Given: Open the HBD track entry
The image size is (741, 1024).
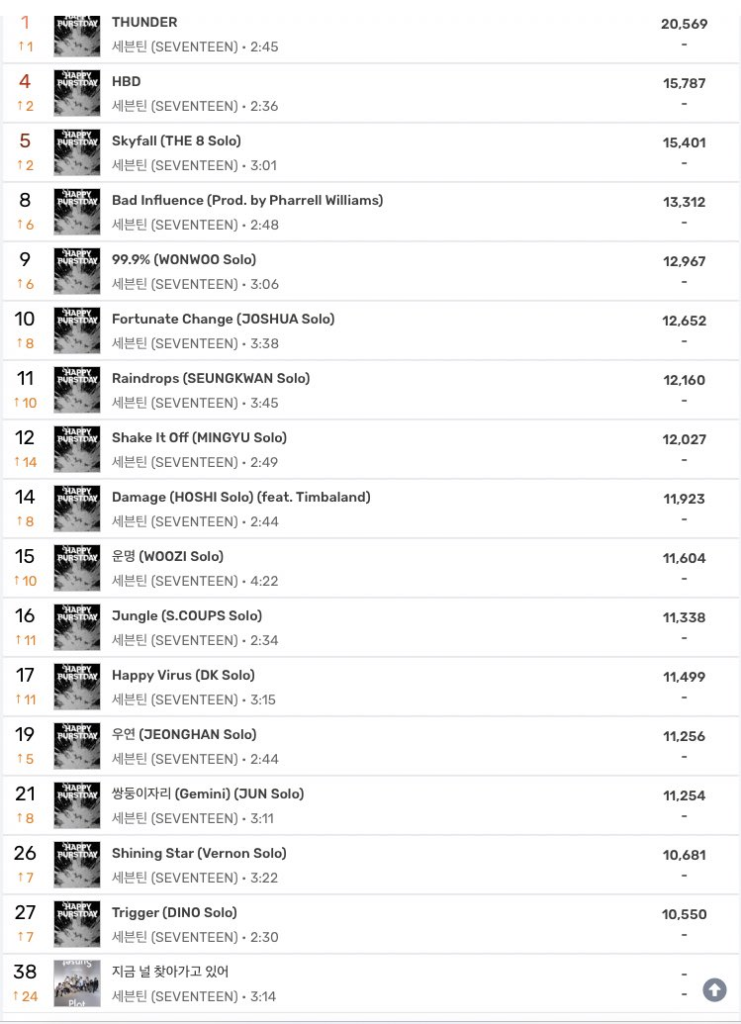Looking at the screenshot, I should point(127,81).
